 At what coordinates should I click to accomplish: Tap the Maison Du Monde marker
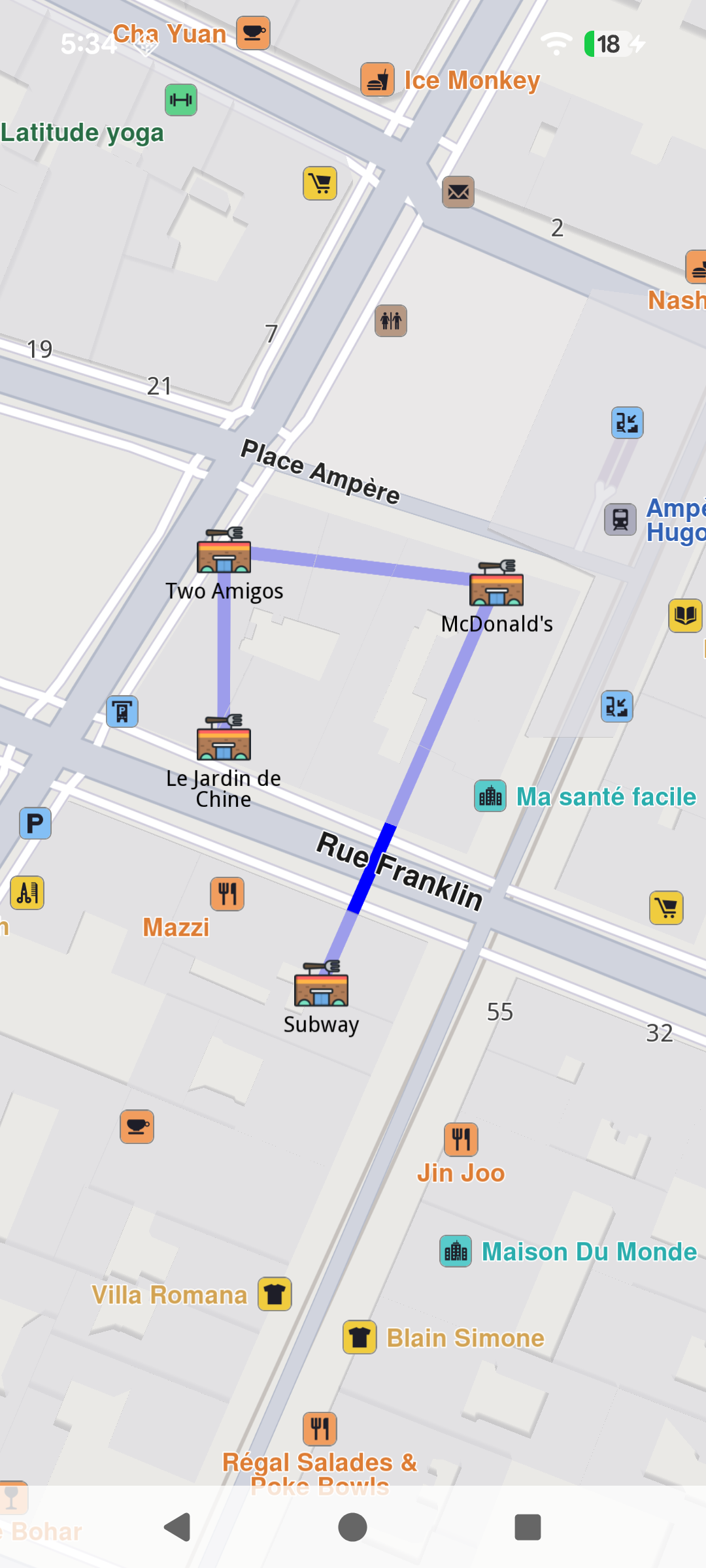click(x=456, y=1252)
